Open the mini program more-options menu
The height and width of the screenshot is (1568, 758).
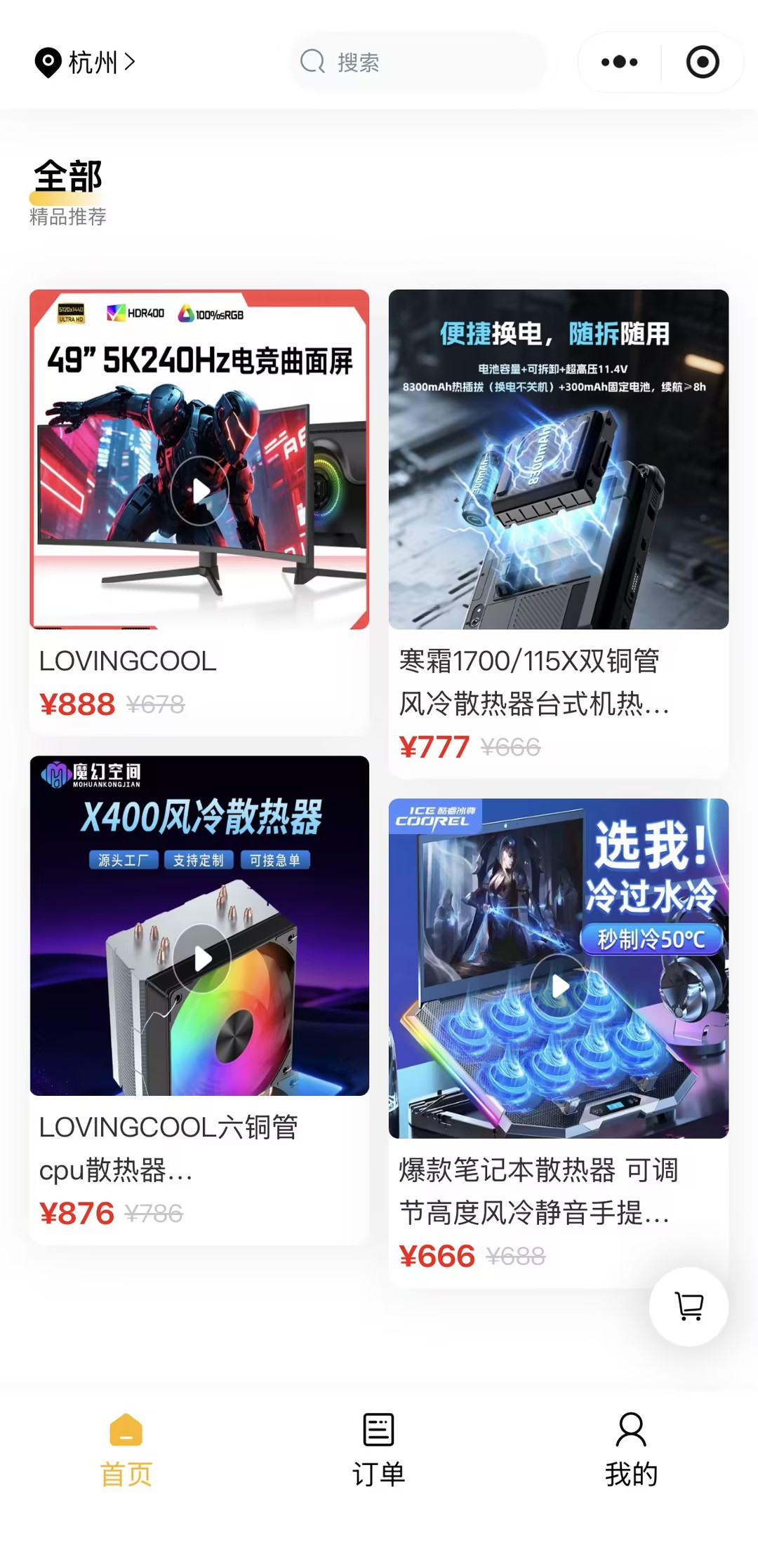pyautogui.click(x=620, y=62)
